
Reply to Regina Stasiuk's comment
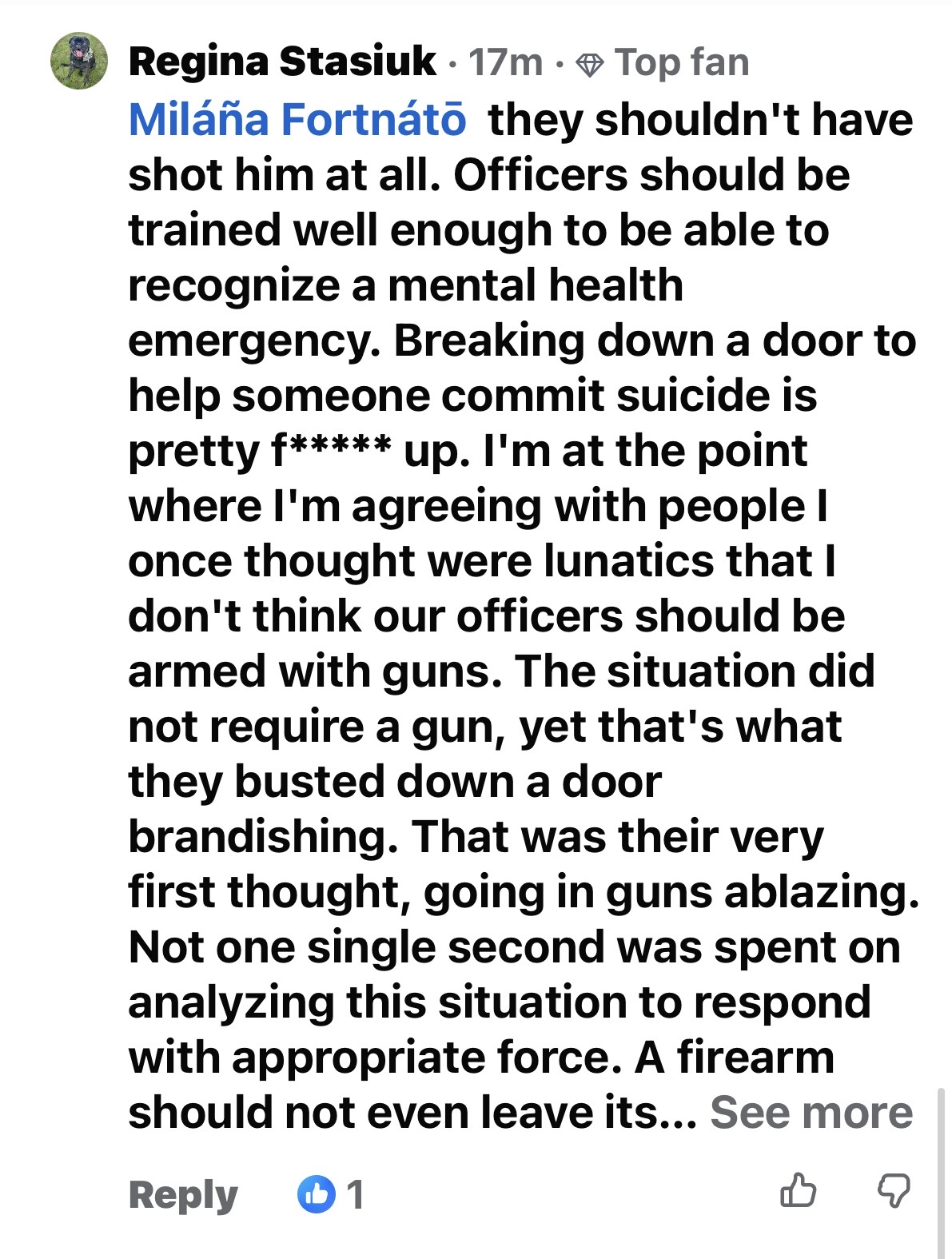183,1196
